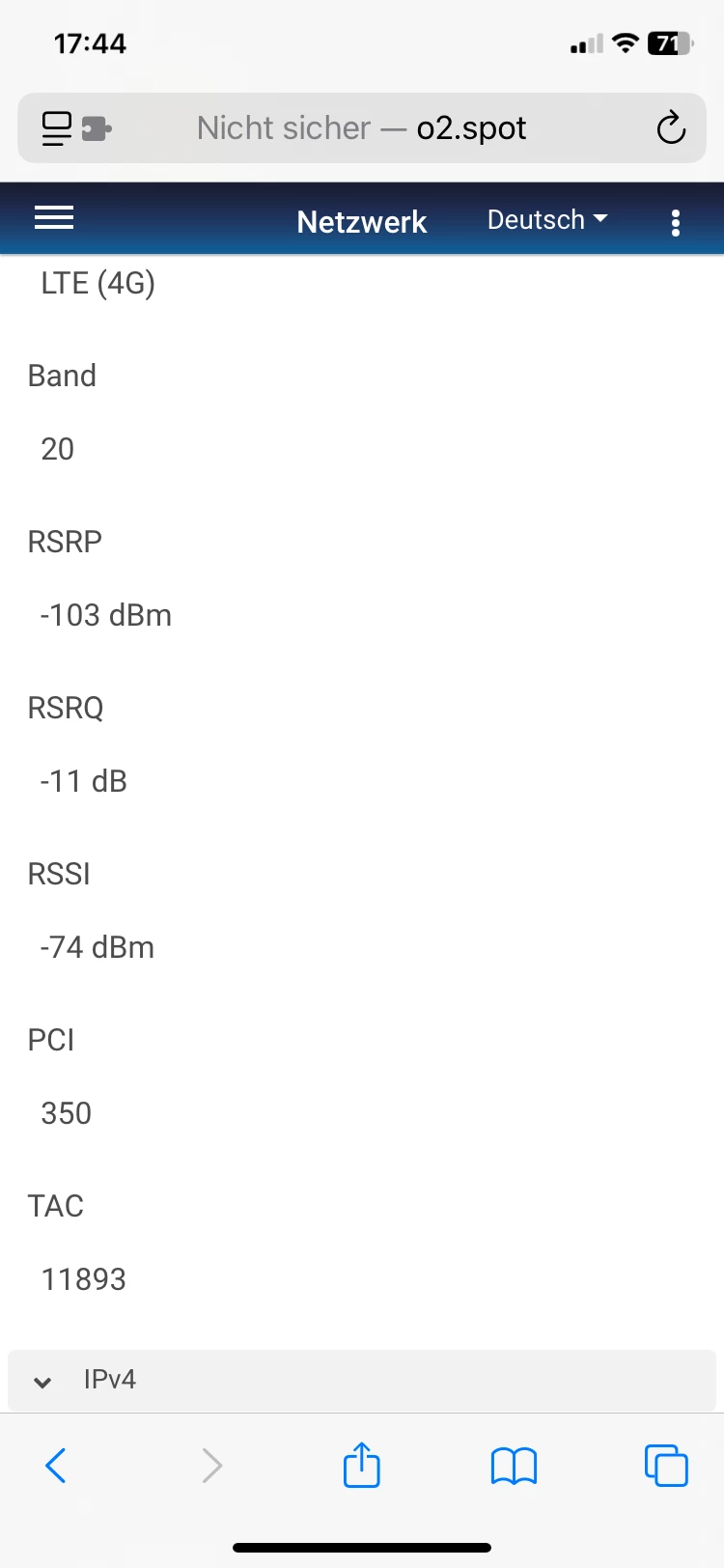Reload the o2.spot page

tap(671, 127)
